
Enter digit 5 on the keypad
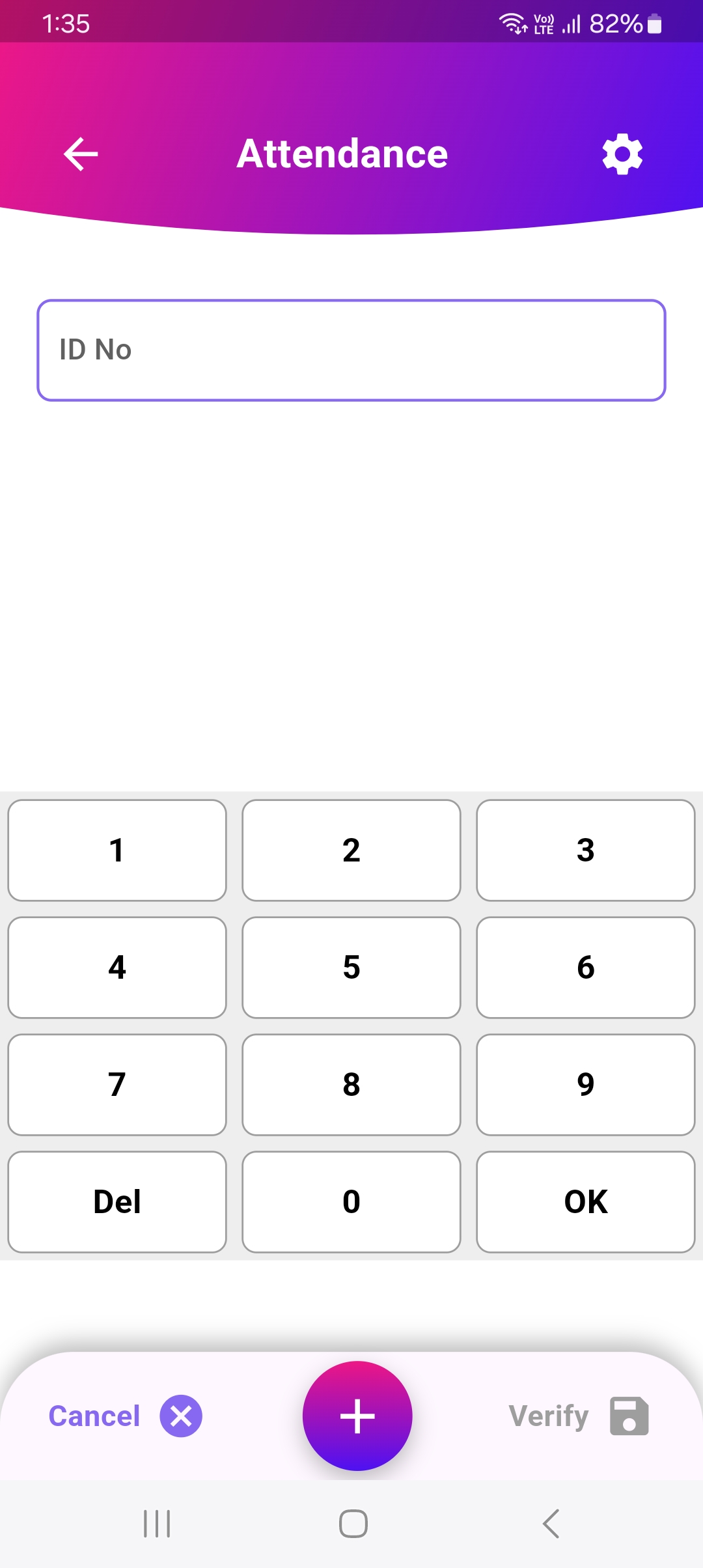click(x=351, y=968)
